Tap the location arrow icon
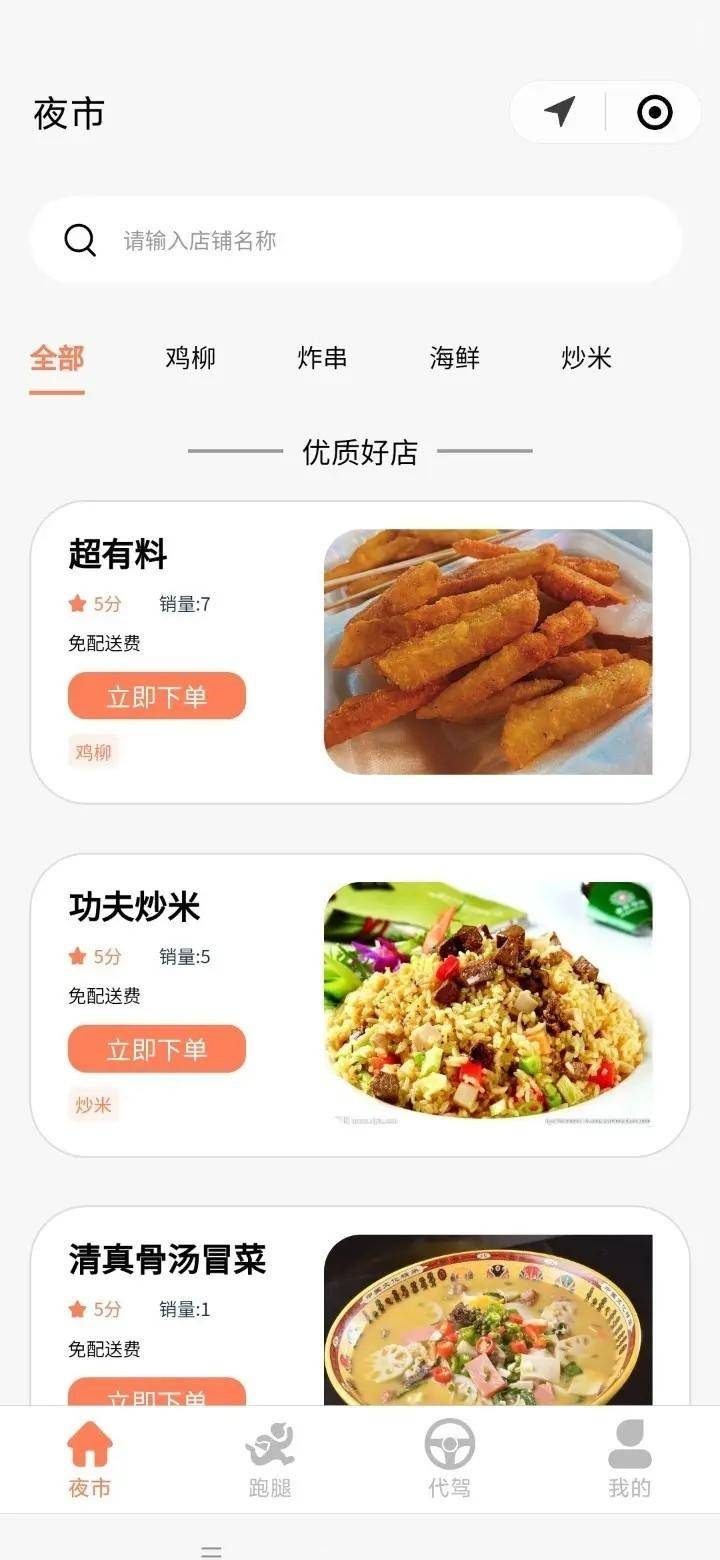The image size is (720, 1560). point(560,112)
